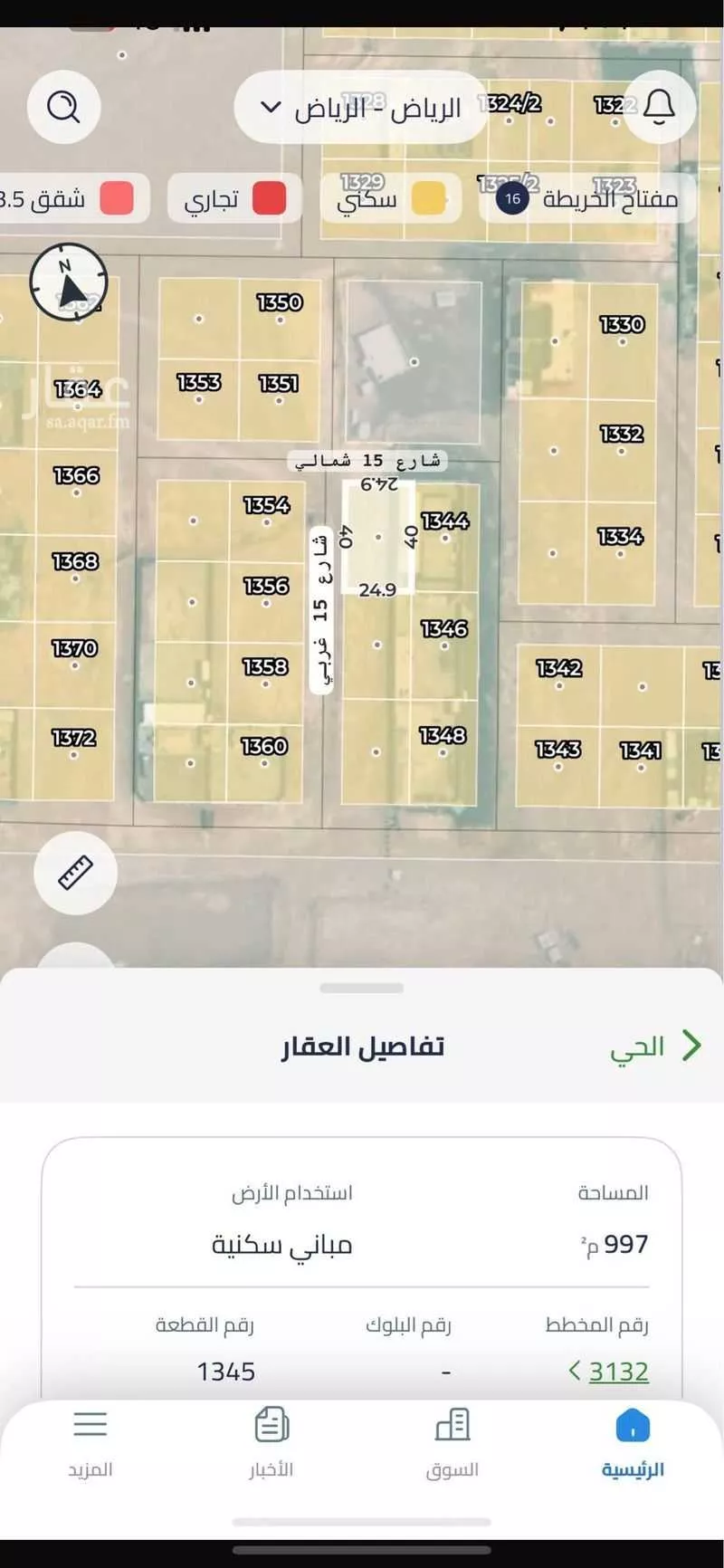Viewport: 724px width, 1568px height.
Task: Open the ruler measuring tool
Action: click(x=76, y=873)
